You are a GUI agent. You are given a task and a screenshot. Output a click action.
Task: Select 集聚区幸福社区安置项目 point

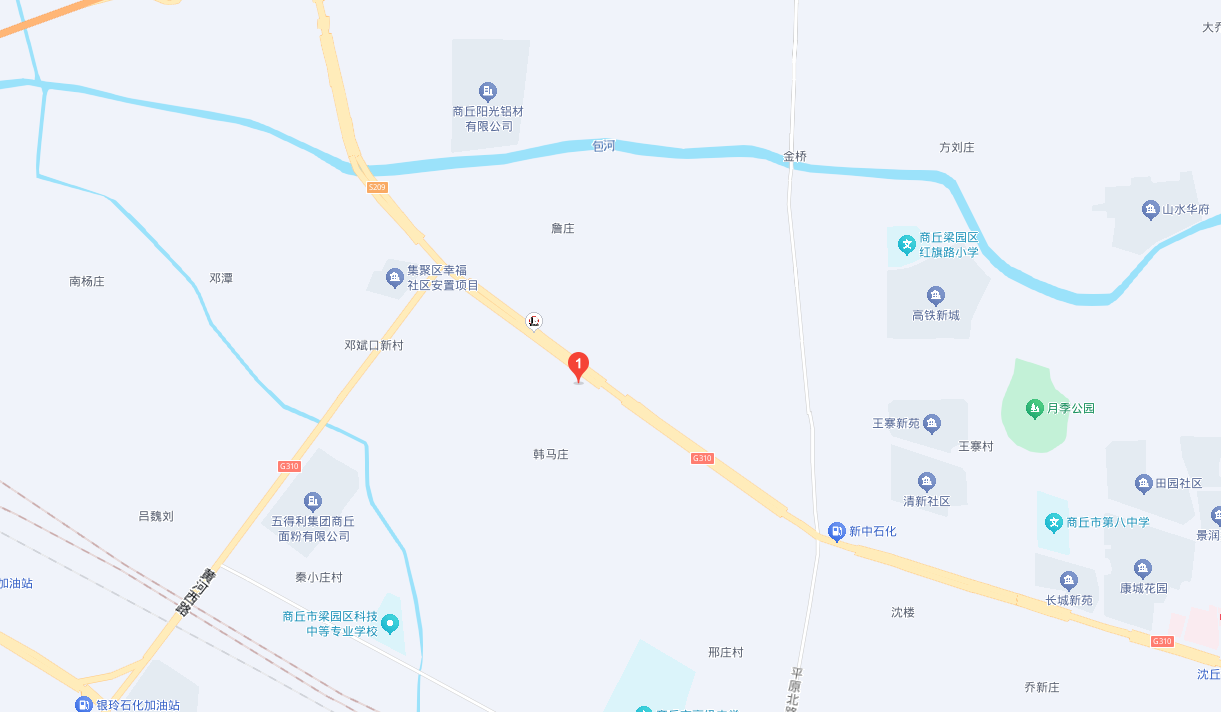(x=394, y=277)
